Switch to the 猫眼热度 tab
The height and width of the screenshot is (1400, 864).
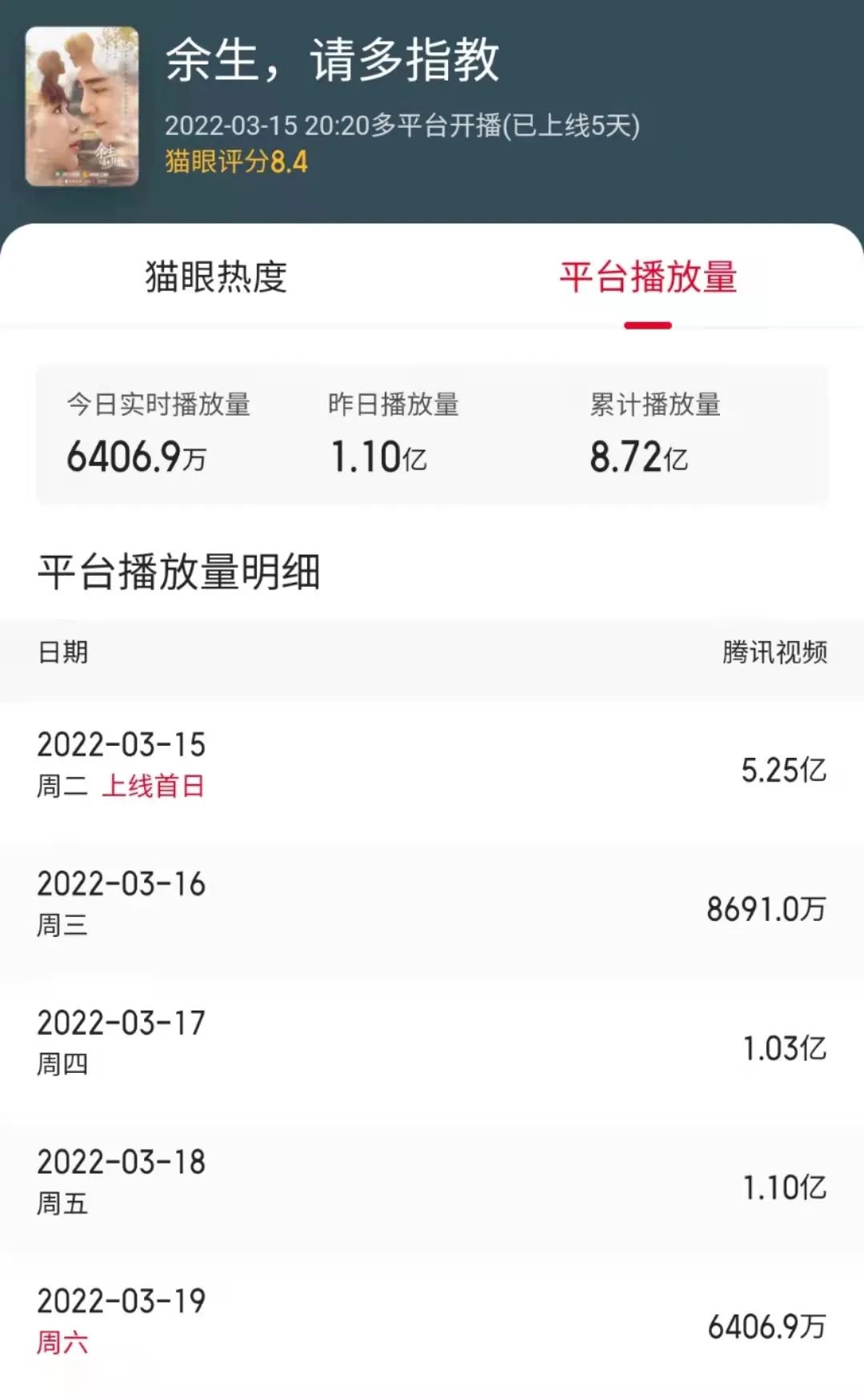(x=216, y=277)
